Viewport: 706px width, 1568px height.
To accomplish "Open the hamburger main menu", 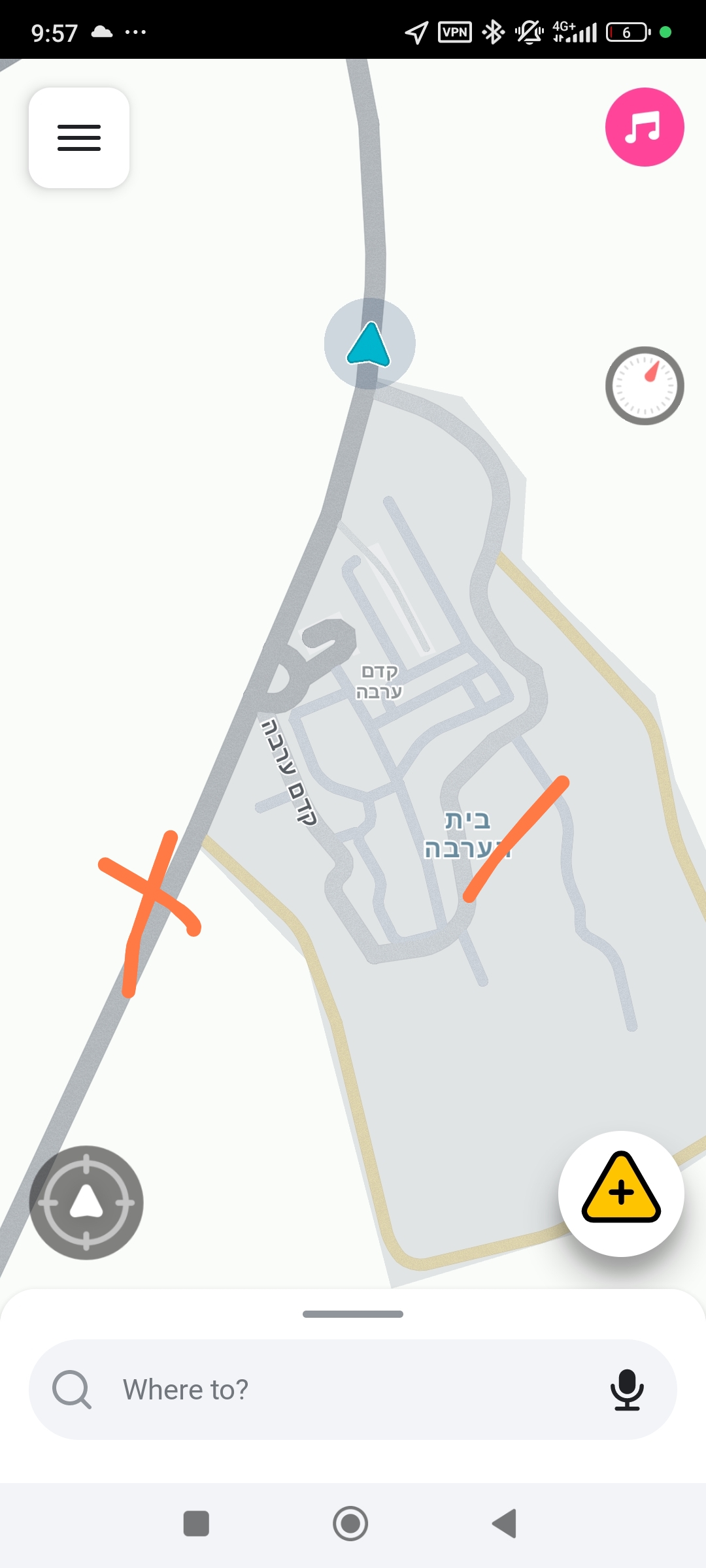I will click(79, 138).
